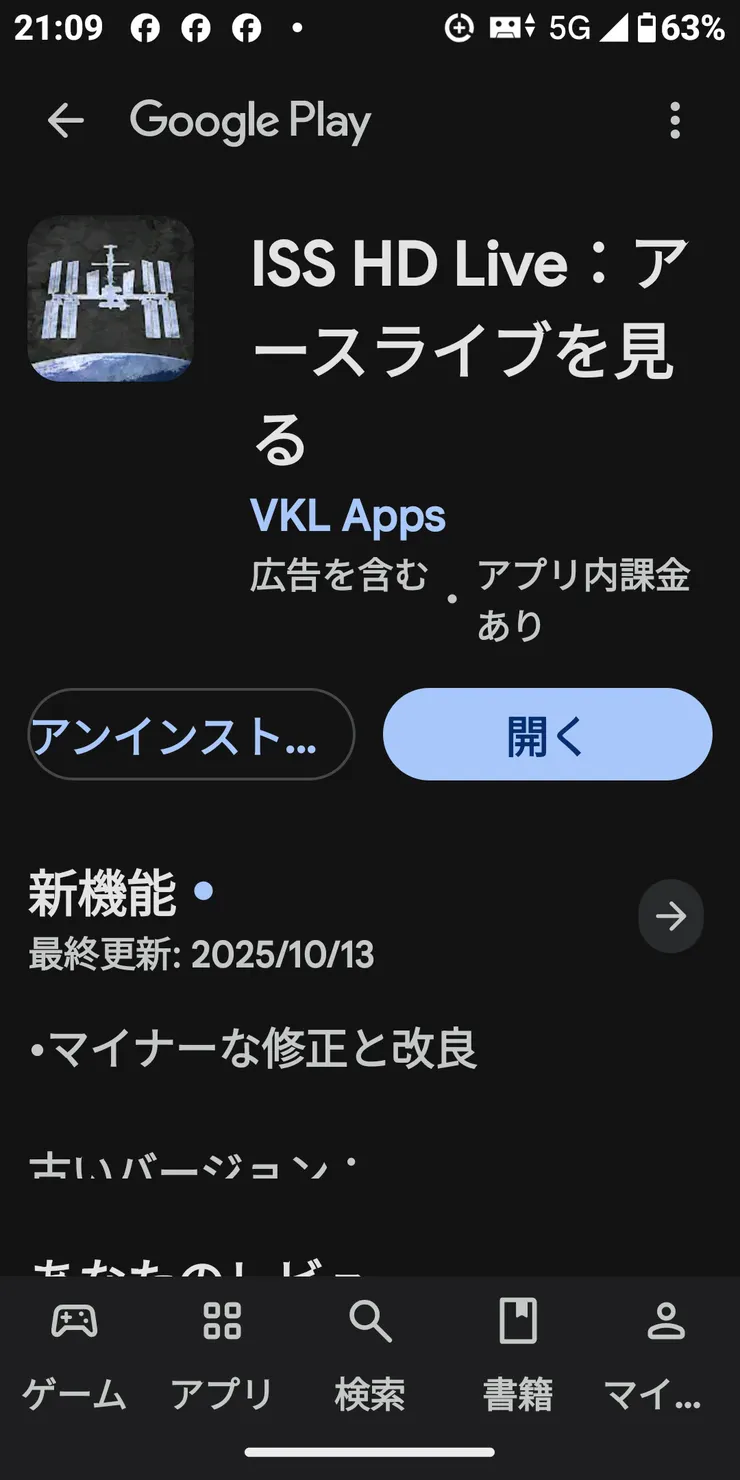The height and width of the screenshot is (1480, 740).
Task: Tap the ISS HD Live app icon
Action: [x=110, y=298]
